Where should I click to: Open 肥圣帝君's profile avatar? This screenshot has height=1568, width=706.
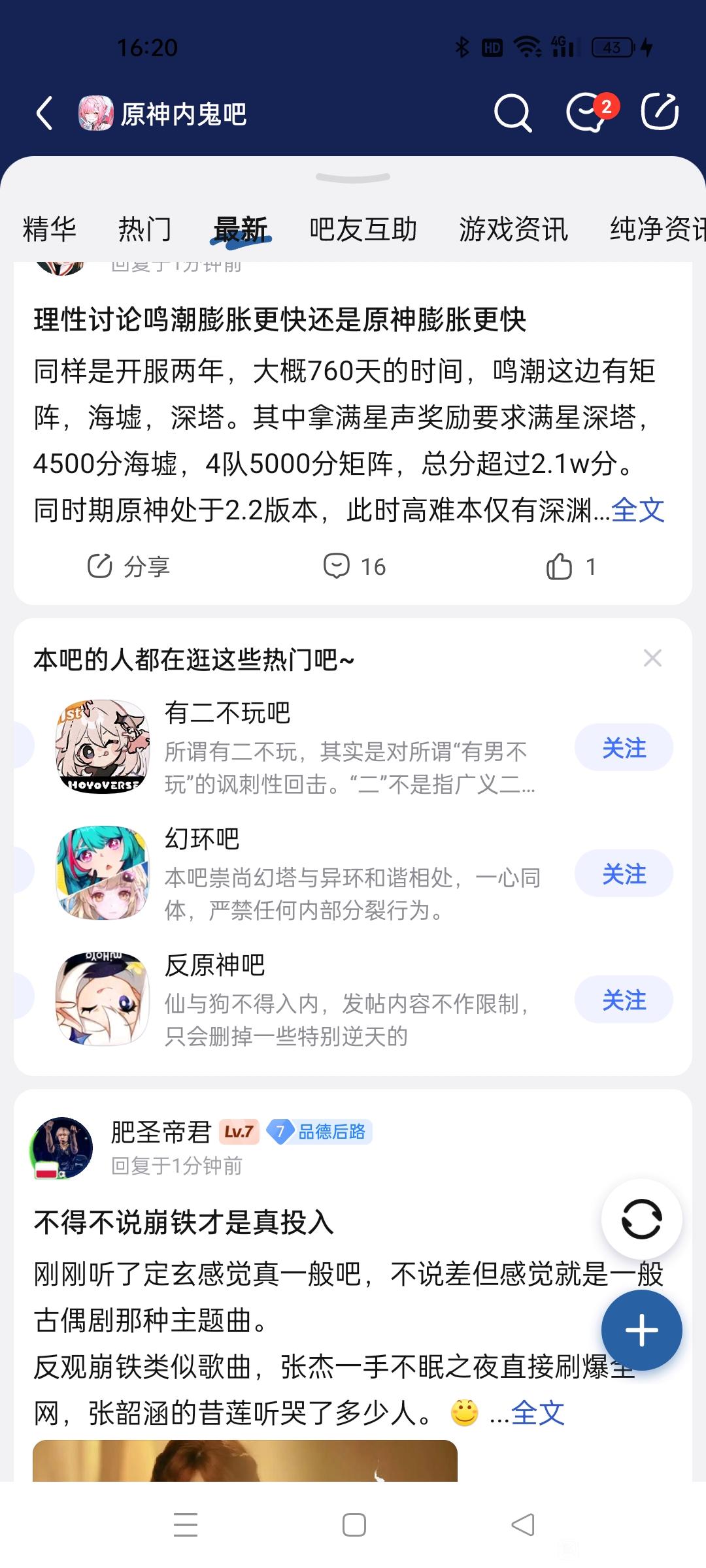pos(62,1148)
